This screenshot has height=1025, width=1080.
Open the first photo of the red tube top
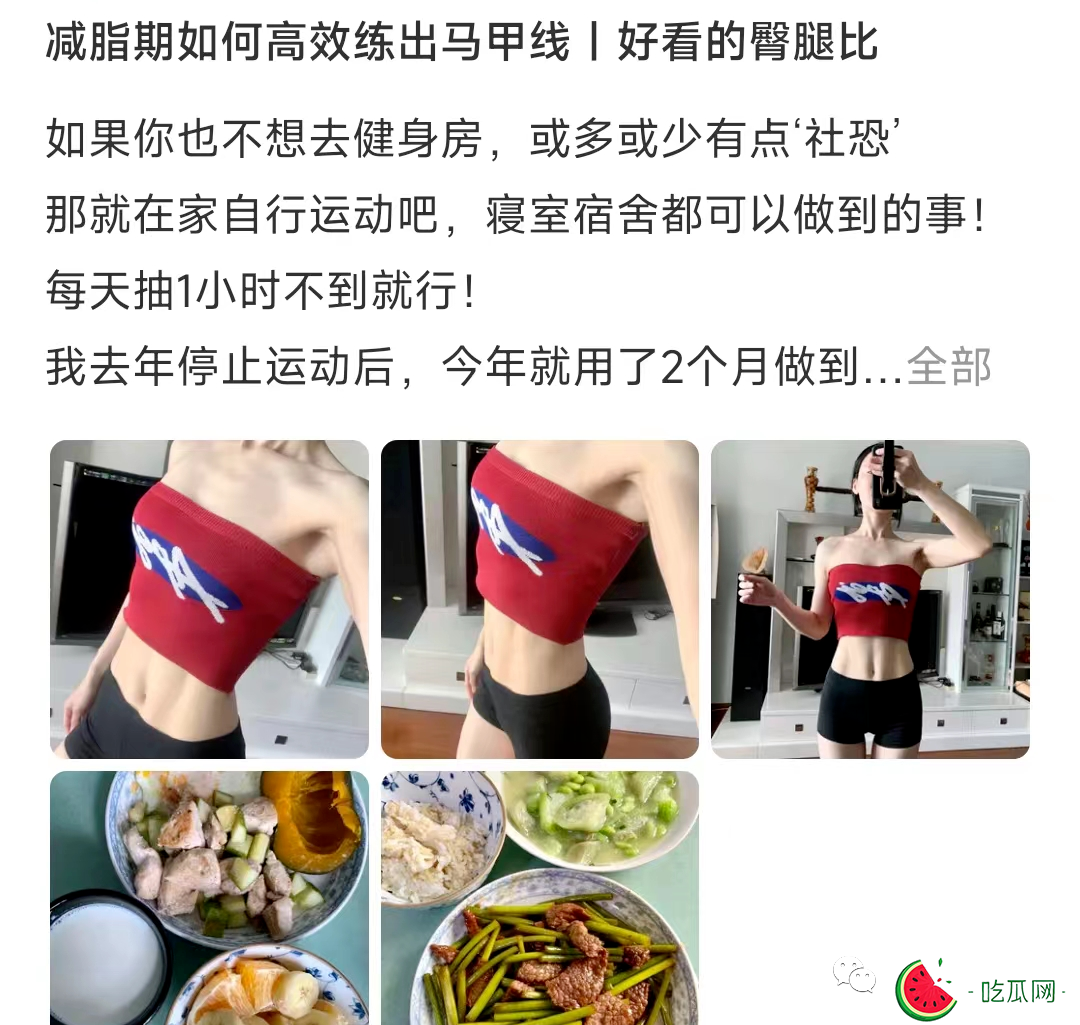point(209,599)
